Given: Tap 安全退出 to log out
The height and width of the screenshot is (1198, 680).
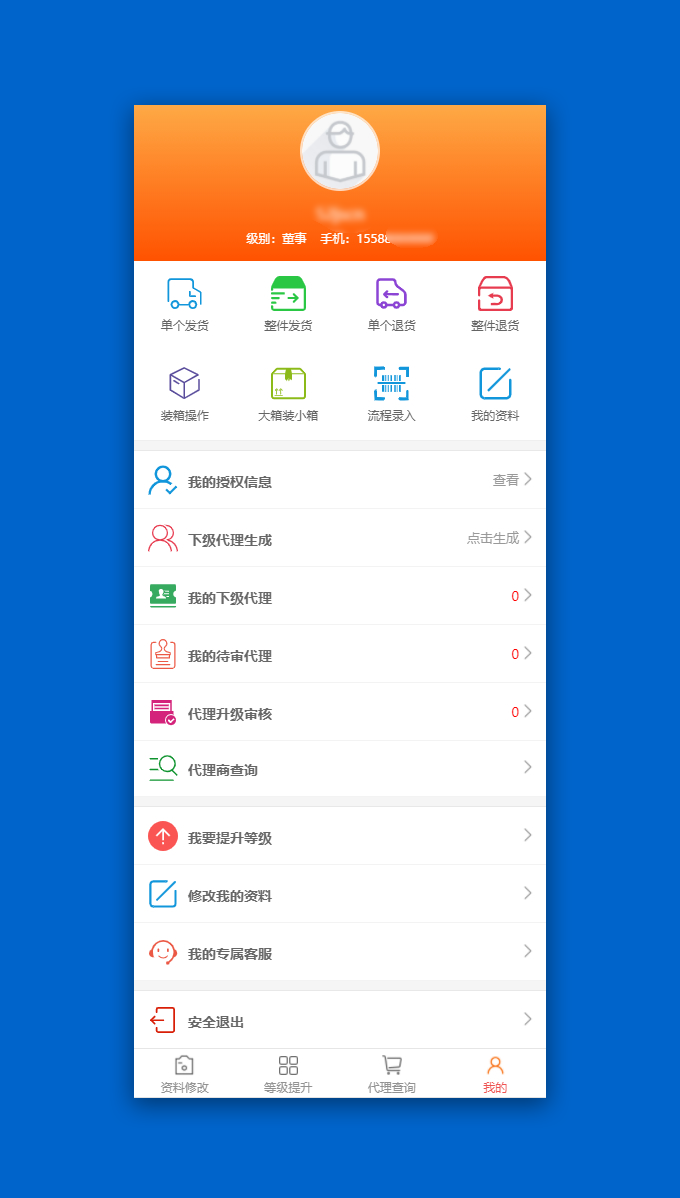Looking at the screenshot, I should click(x=340, y=1021).
